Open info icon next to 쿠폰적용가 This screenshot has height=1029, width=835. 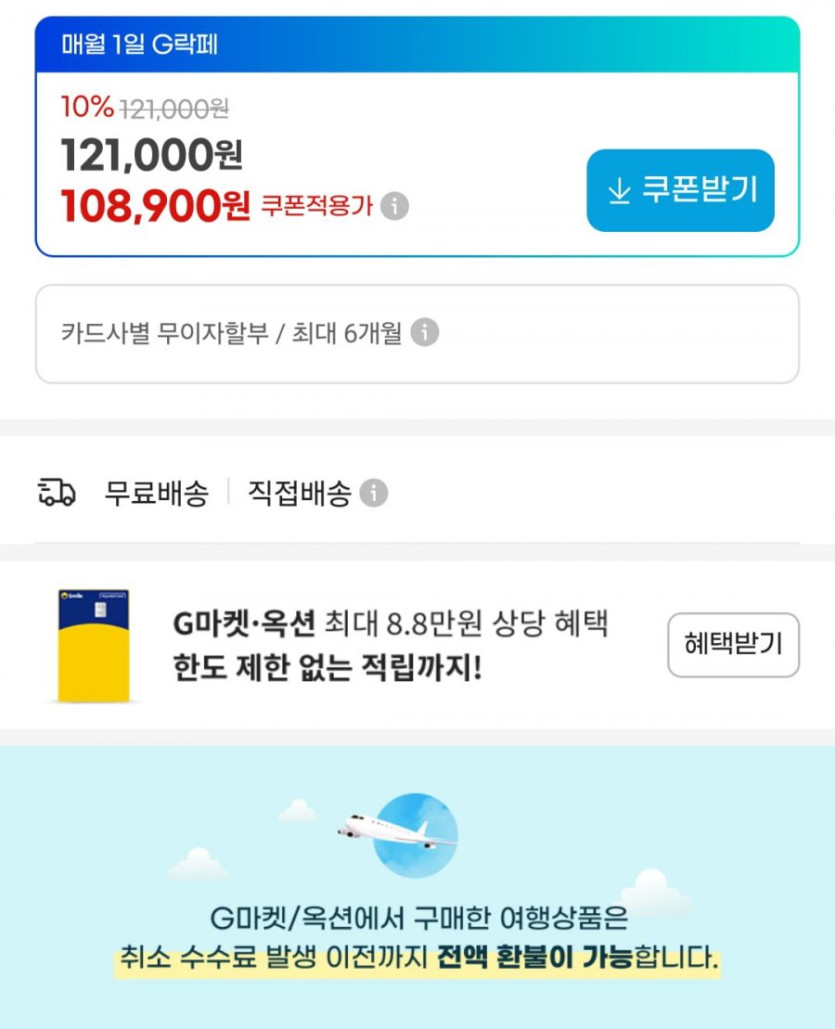395,207
